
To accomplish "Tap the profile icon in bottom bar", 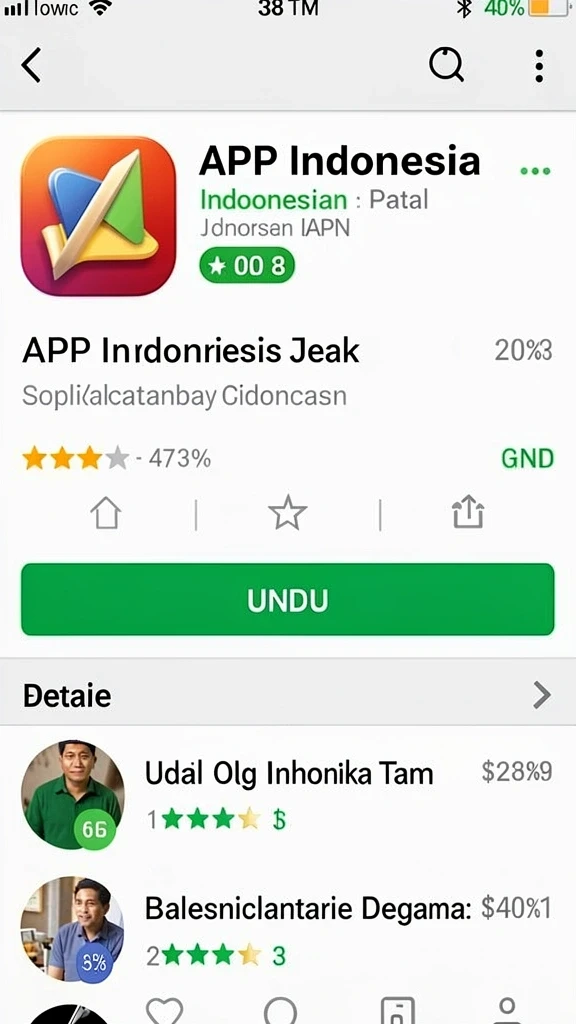I will [x=506, y=1011].
